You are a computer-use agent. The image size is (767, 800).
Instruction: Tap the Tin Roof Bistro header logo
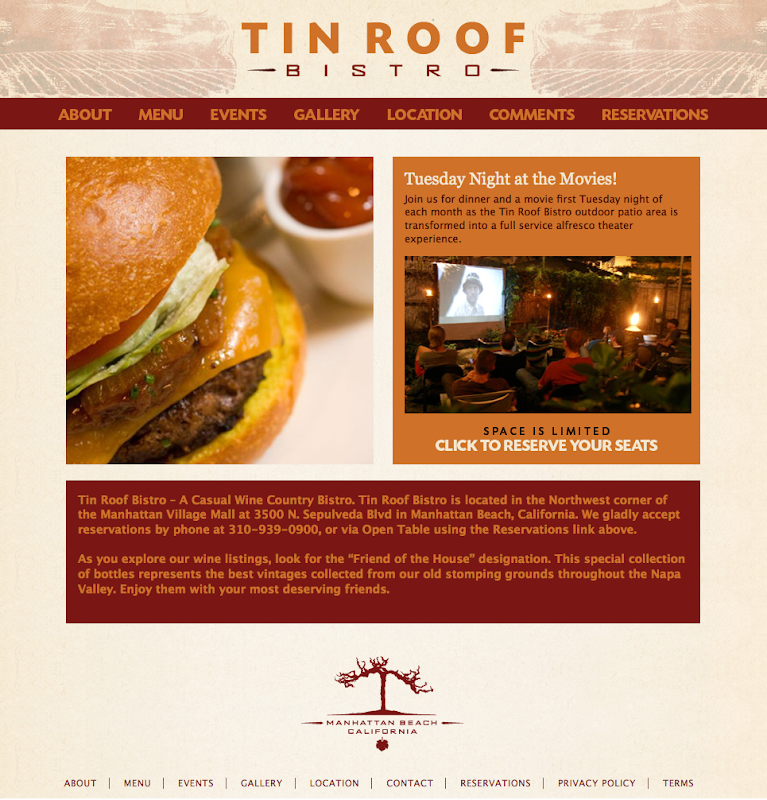point(383,47)
